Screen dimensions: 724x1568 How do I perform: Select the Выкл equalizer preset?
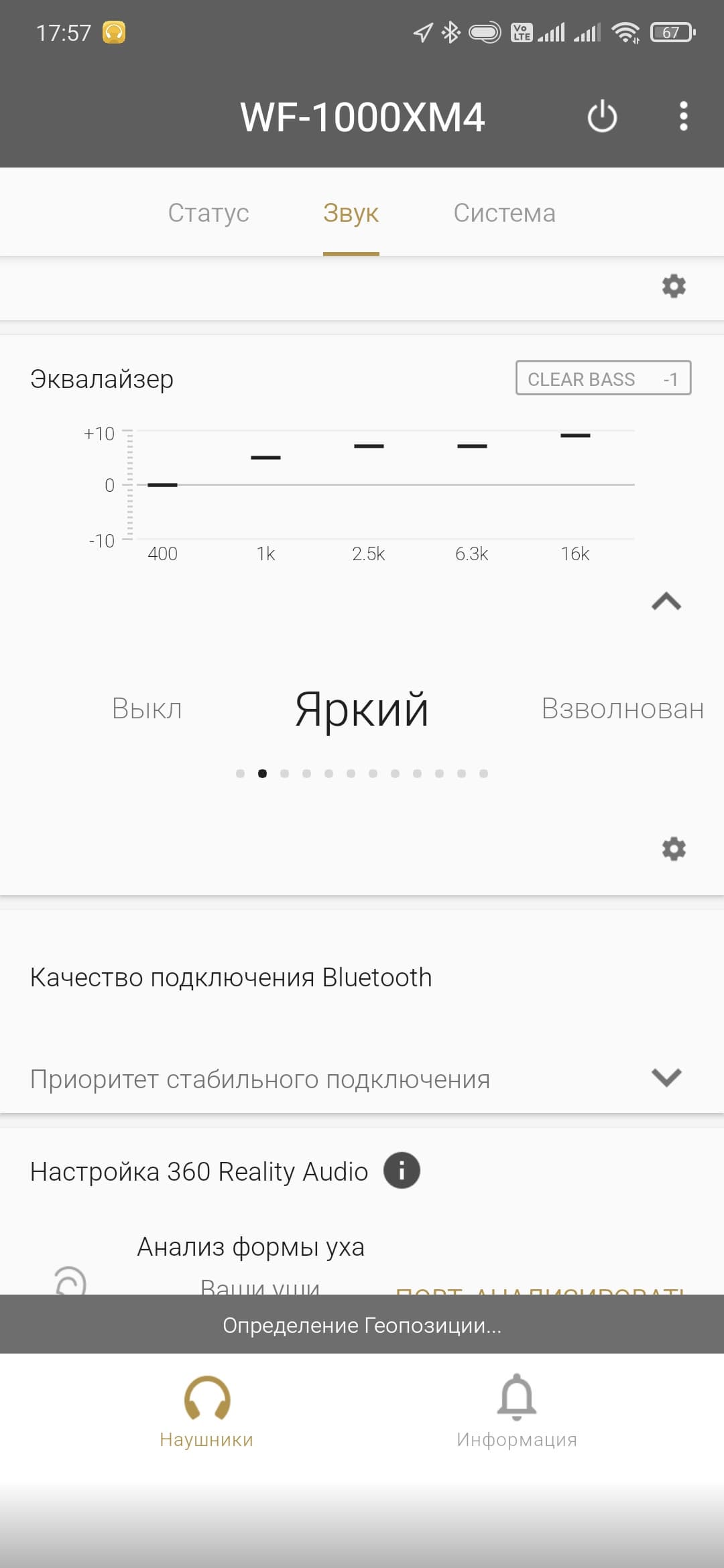147,709
